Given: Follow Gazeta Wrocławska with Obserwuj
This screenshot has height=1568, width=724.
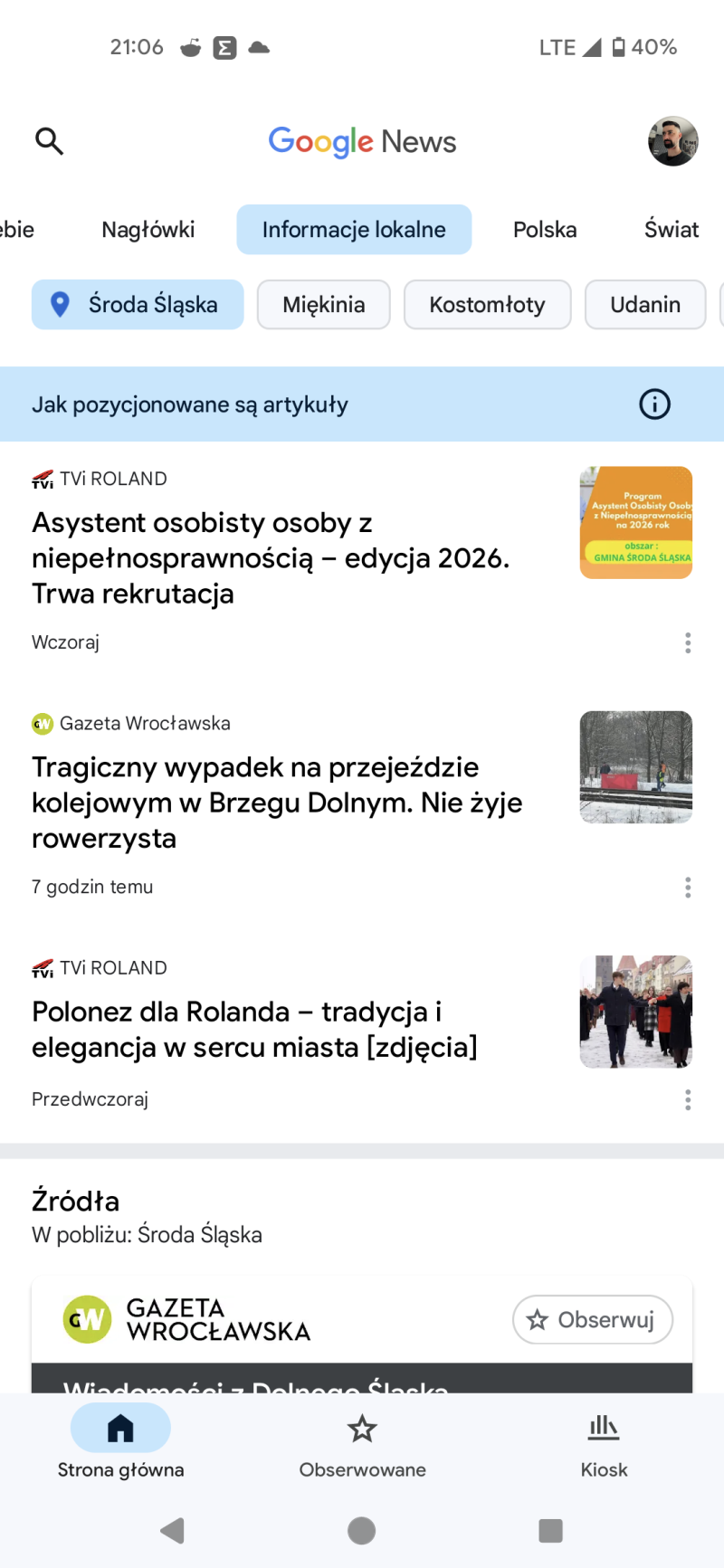Looking at the screenshot, I should click(593, 1320).
